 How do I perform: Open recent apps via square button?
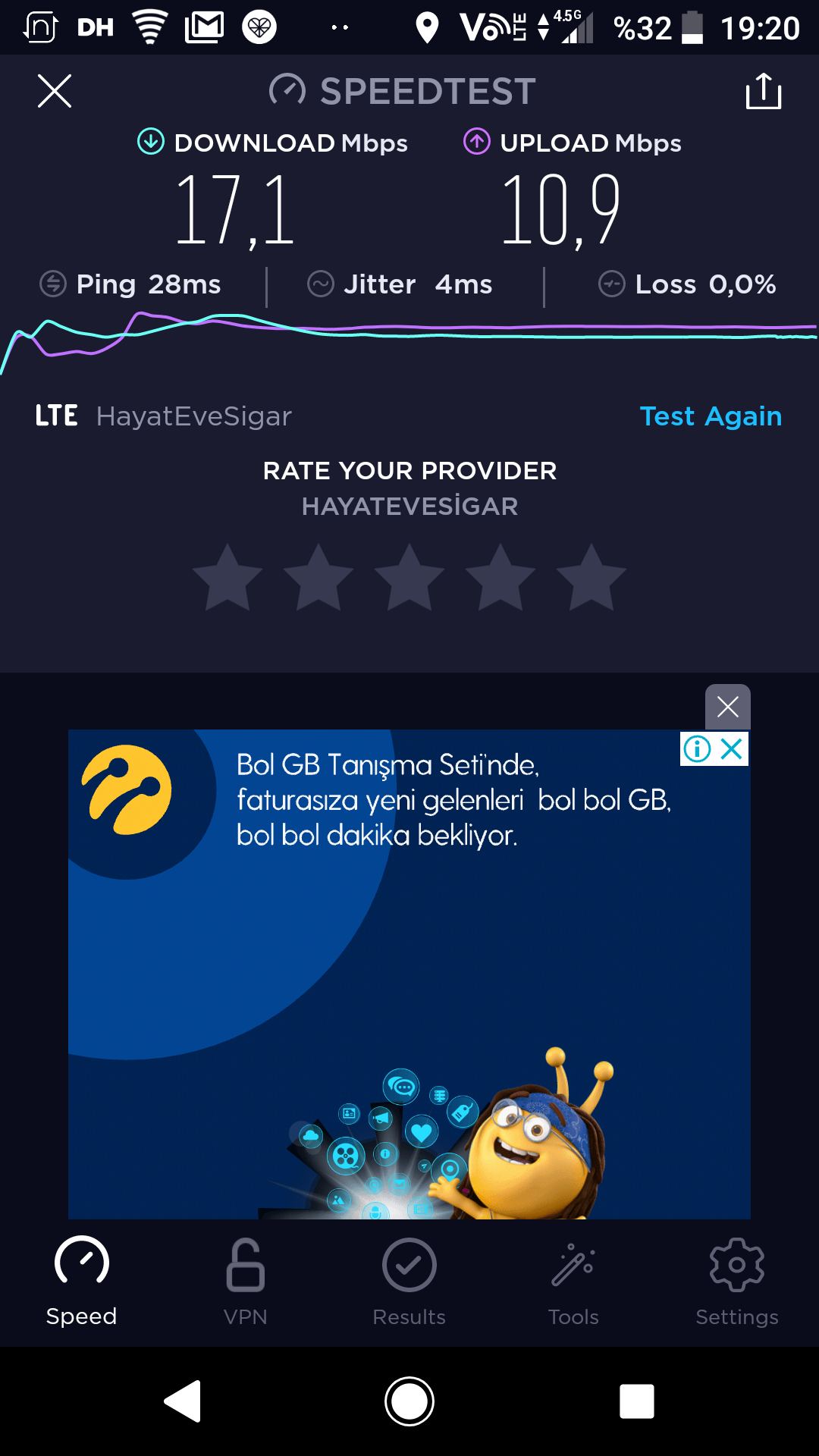637,1401
